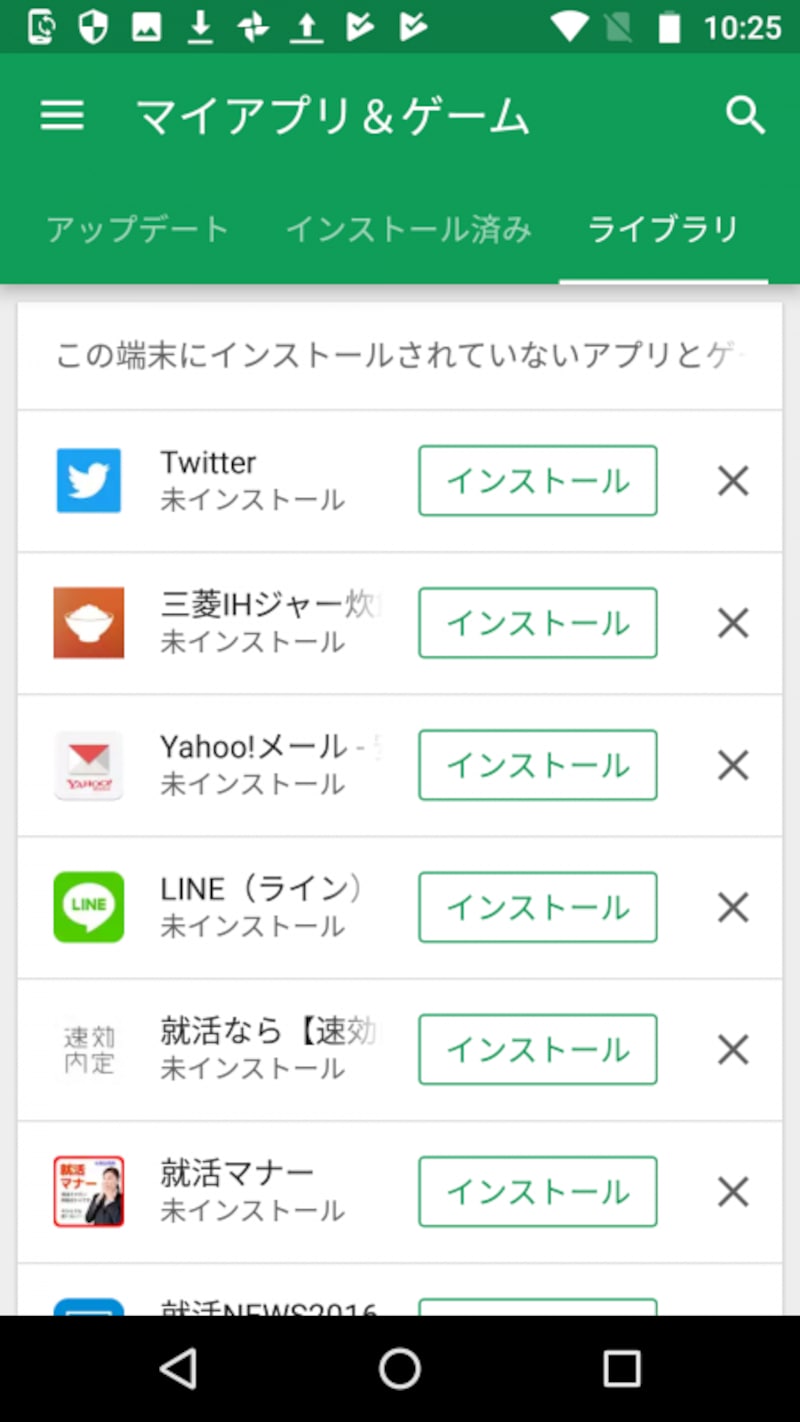Viewport: 800px width, 1422px height.
Task: Select the ライブラリ tab
Action: pyautogui.click(x=663, y=230)
